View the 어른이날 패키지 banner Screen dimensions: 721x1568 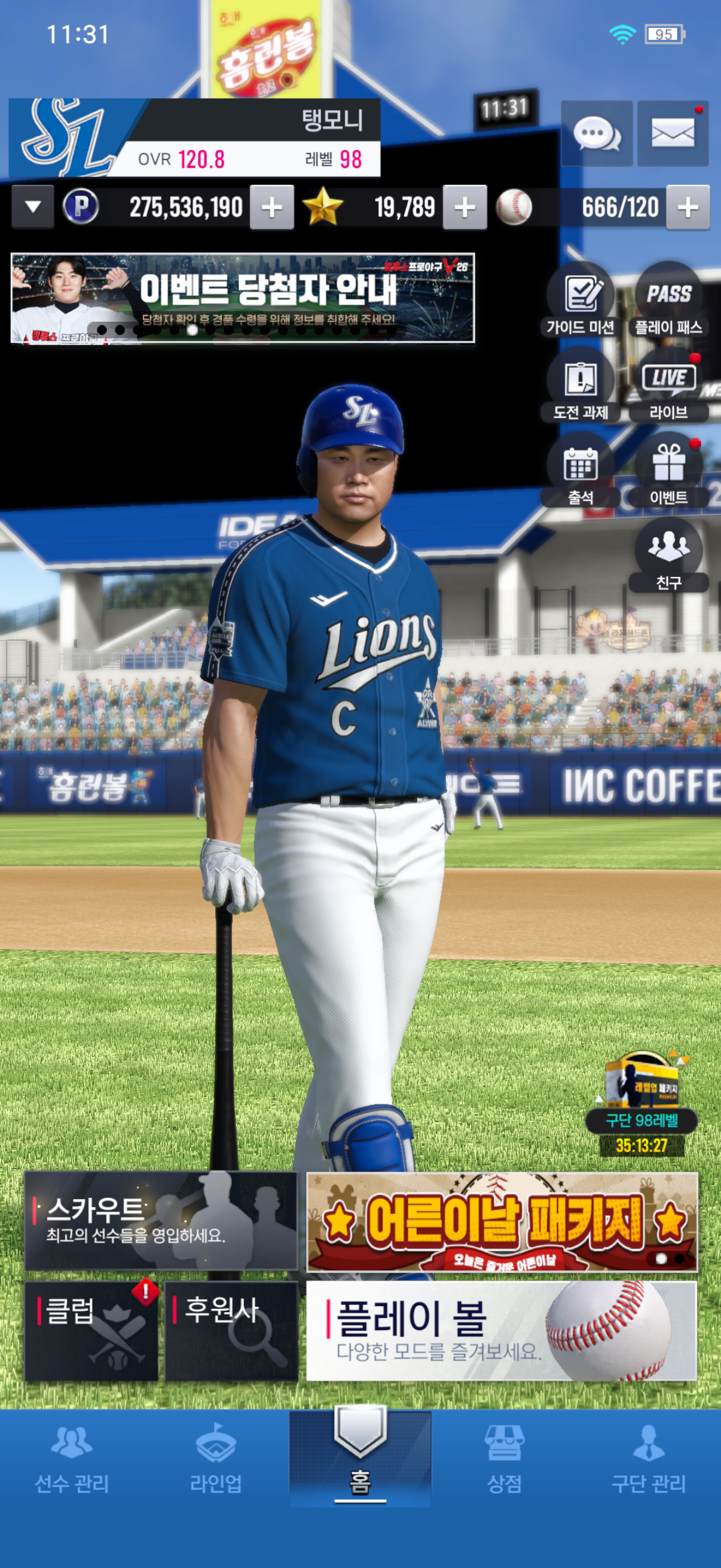(x=502, y=1222)
